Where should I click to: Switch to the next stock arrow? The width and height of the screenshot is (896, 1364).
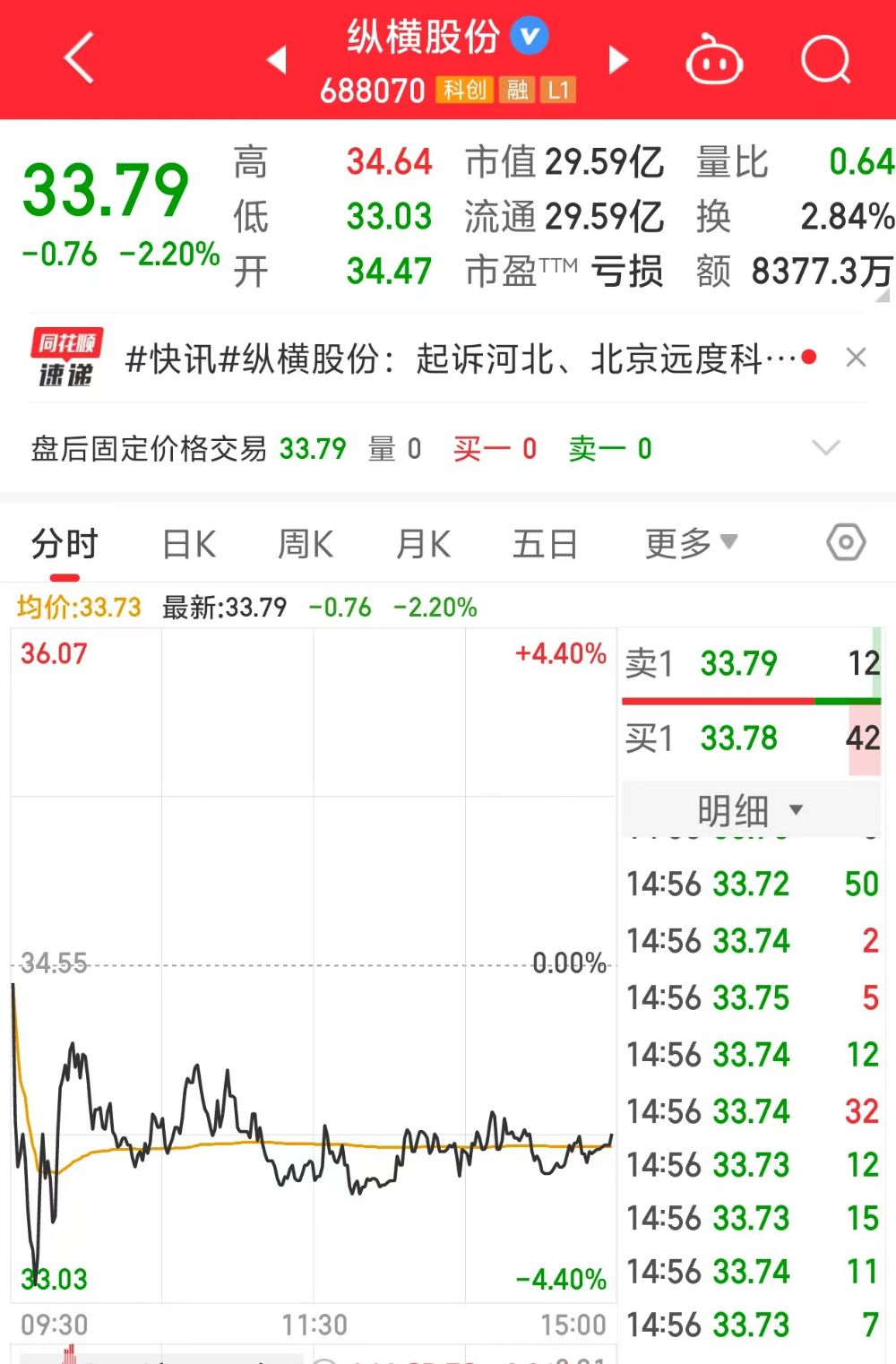point(617,59)
